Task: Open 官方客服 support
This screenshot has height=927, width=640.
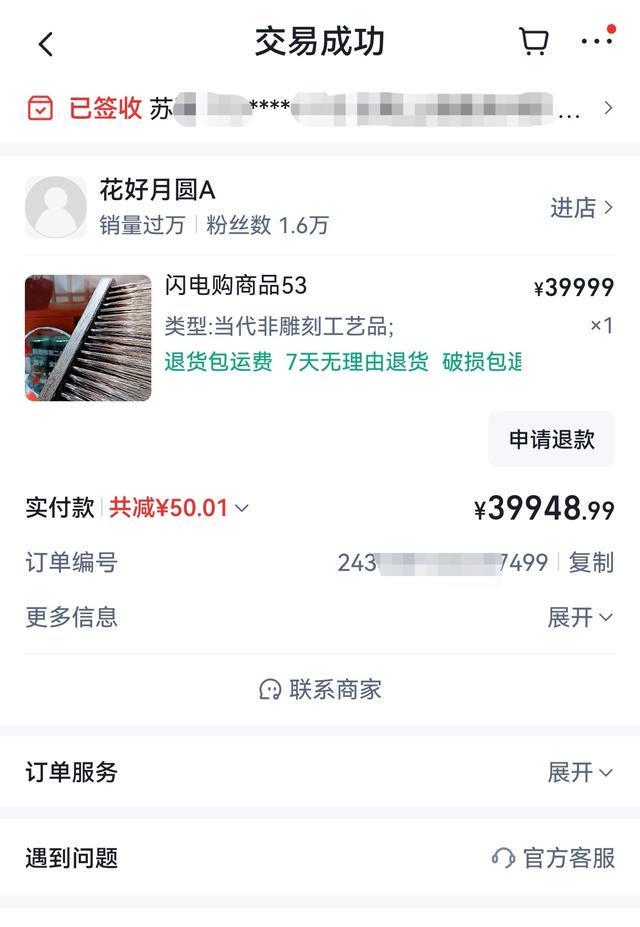Action: pyautogui.click(x=553, y=858)
